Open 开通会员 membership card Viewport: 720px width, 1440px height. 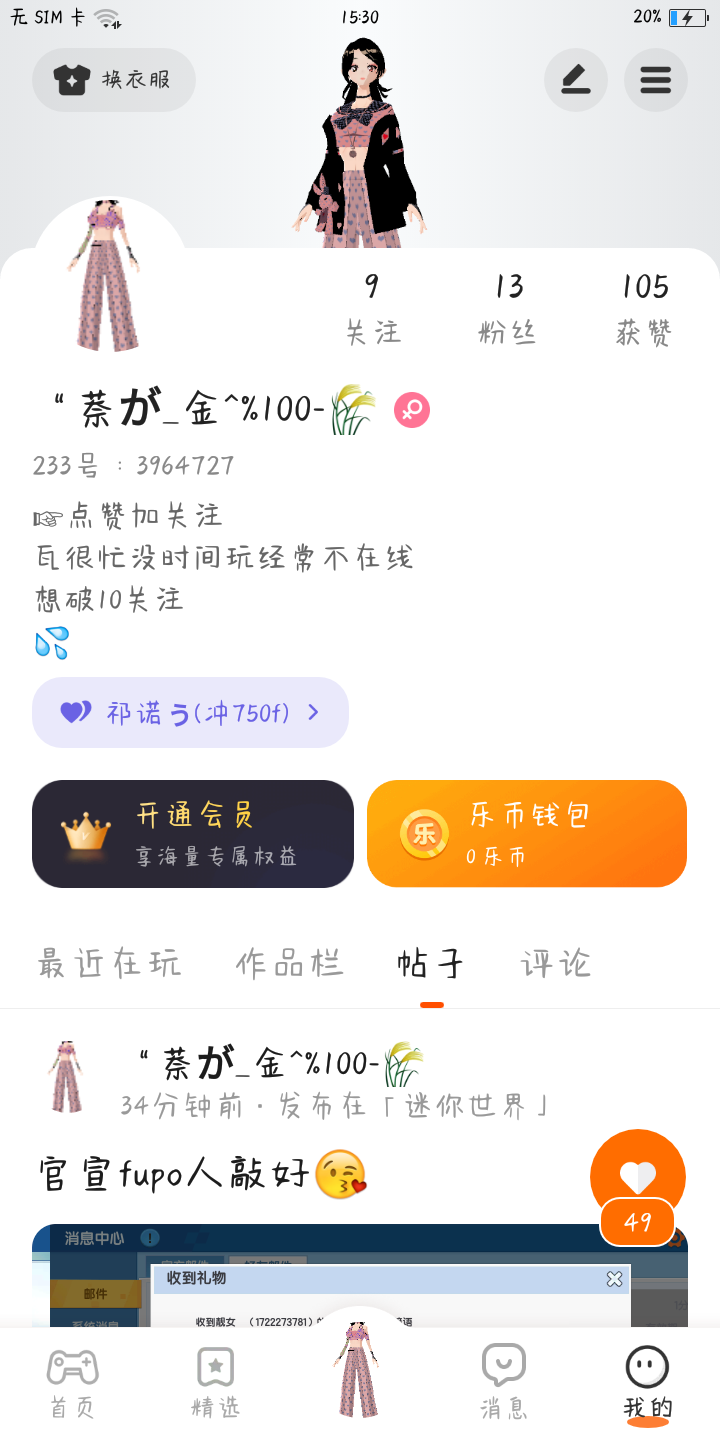pyautogui.click(x=193, y=834)
